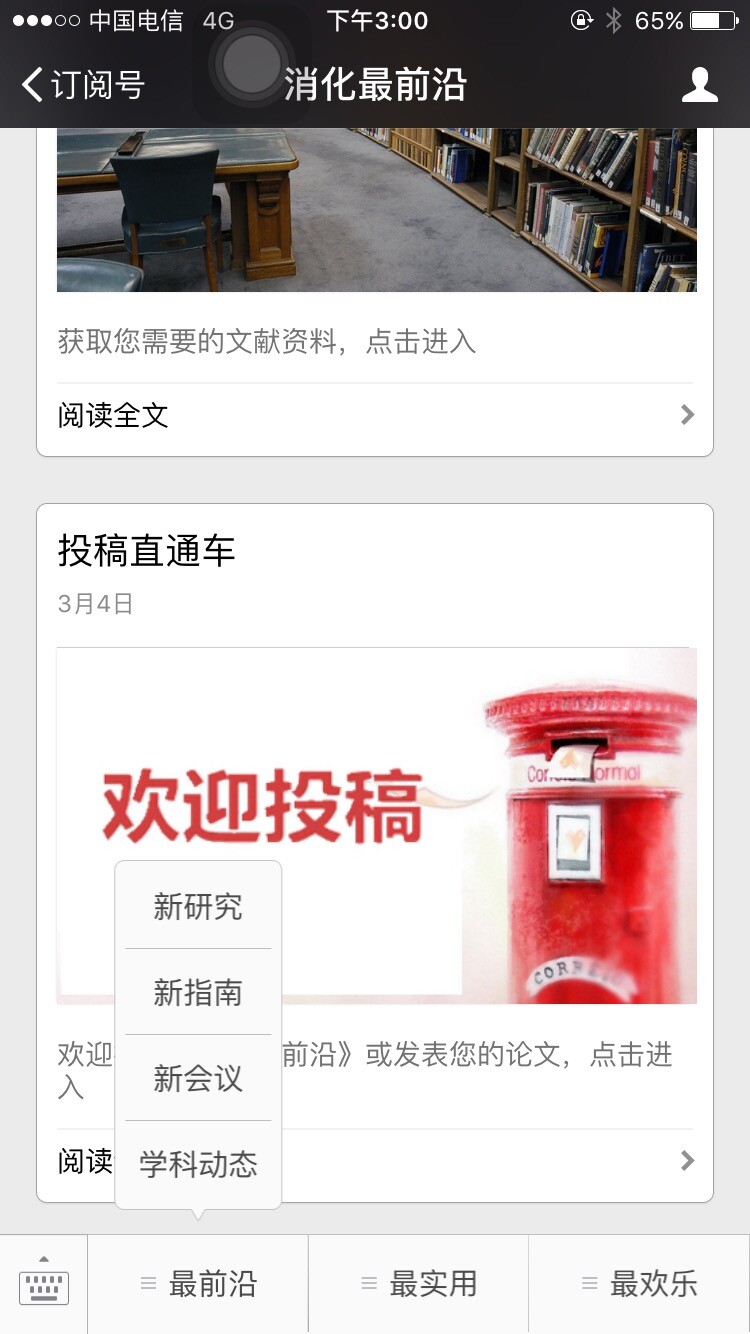
Task: Open the account profile icon
Action: tap(699, 85)
